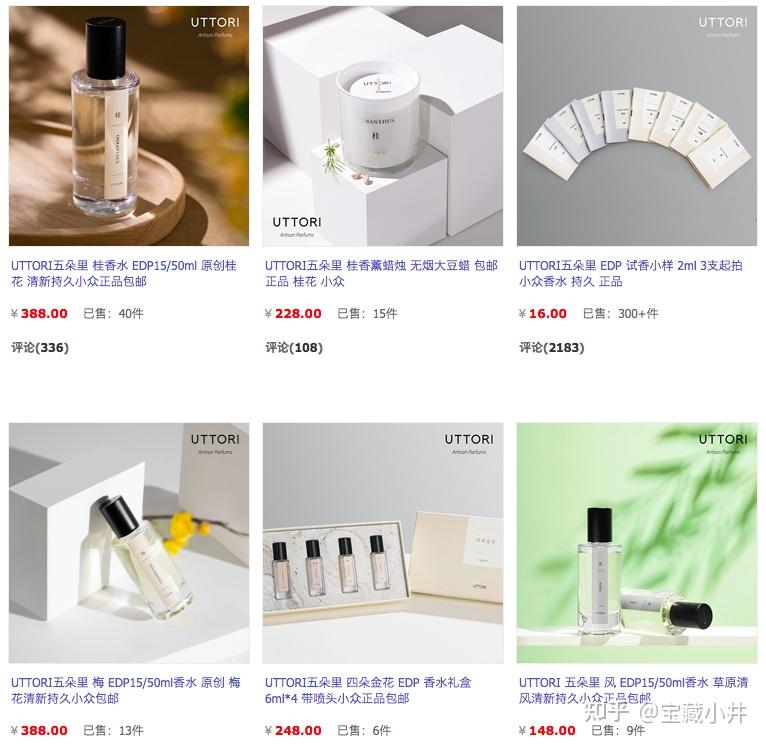Tap the title link 桂香薰蜡烛 无烟大豆蜡
This screenshot has width=766, height=744.
point(380,273)
